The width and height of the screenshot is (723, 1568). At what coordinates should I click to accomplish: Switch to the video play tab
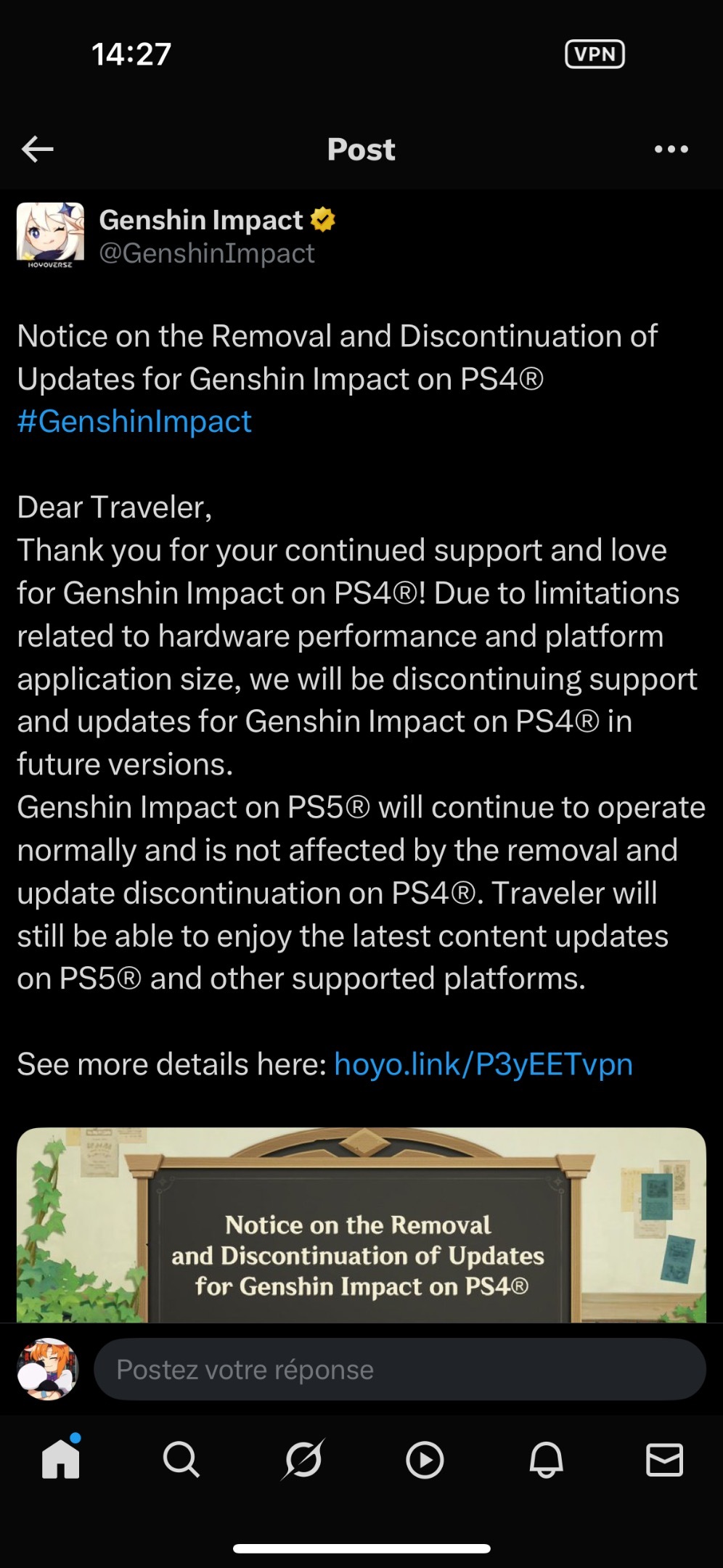pos(425,1459)
